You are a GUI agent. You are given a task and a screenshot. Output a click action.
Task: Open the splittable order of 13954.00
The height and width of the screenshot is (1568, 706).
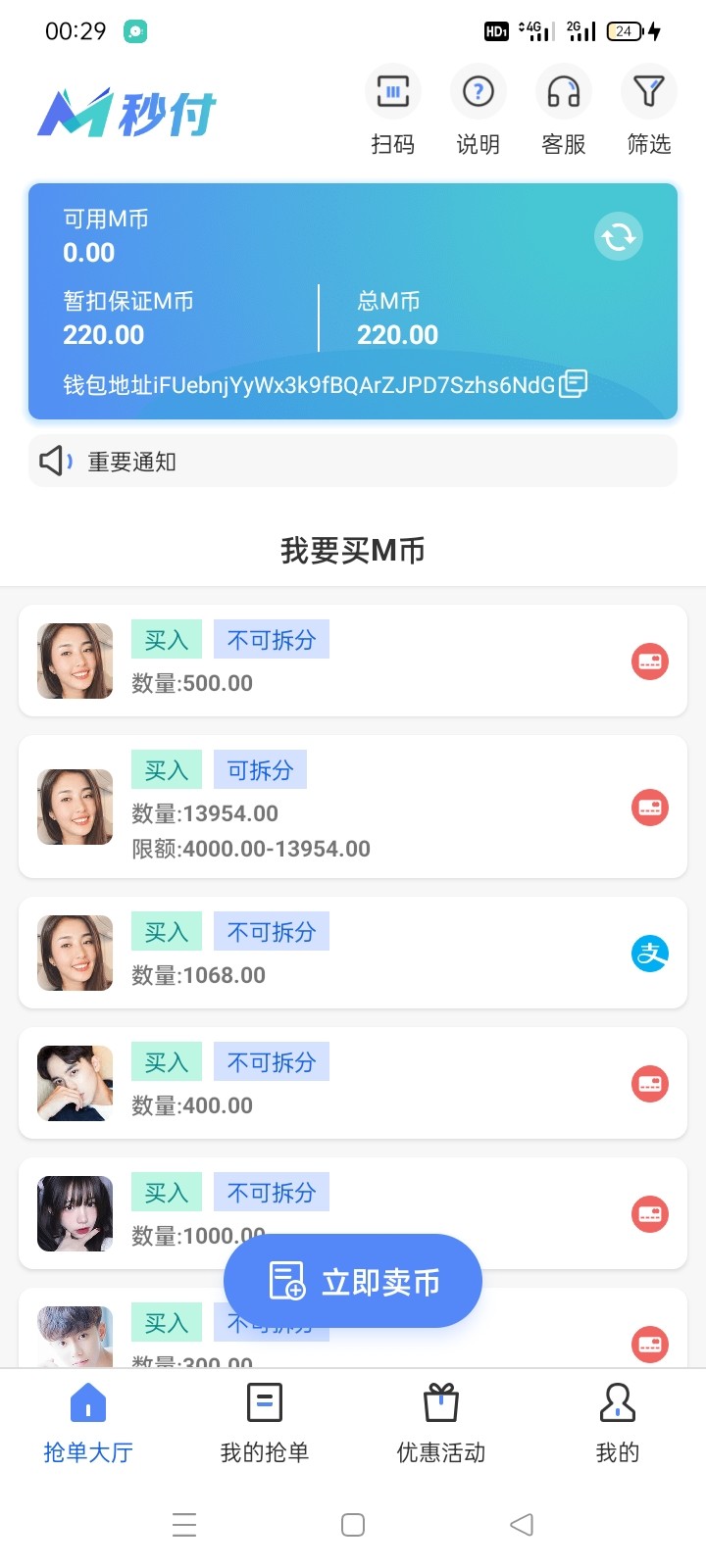click(353, 807)
